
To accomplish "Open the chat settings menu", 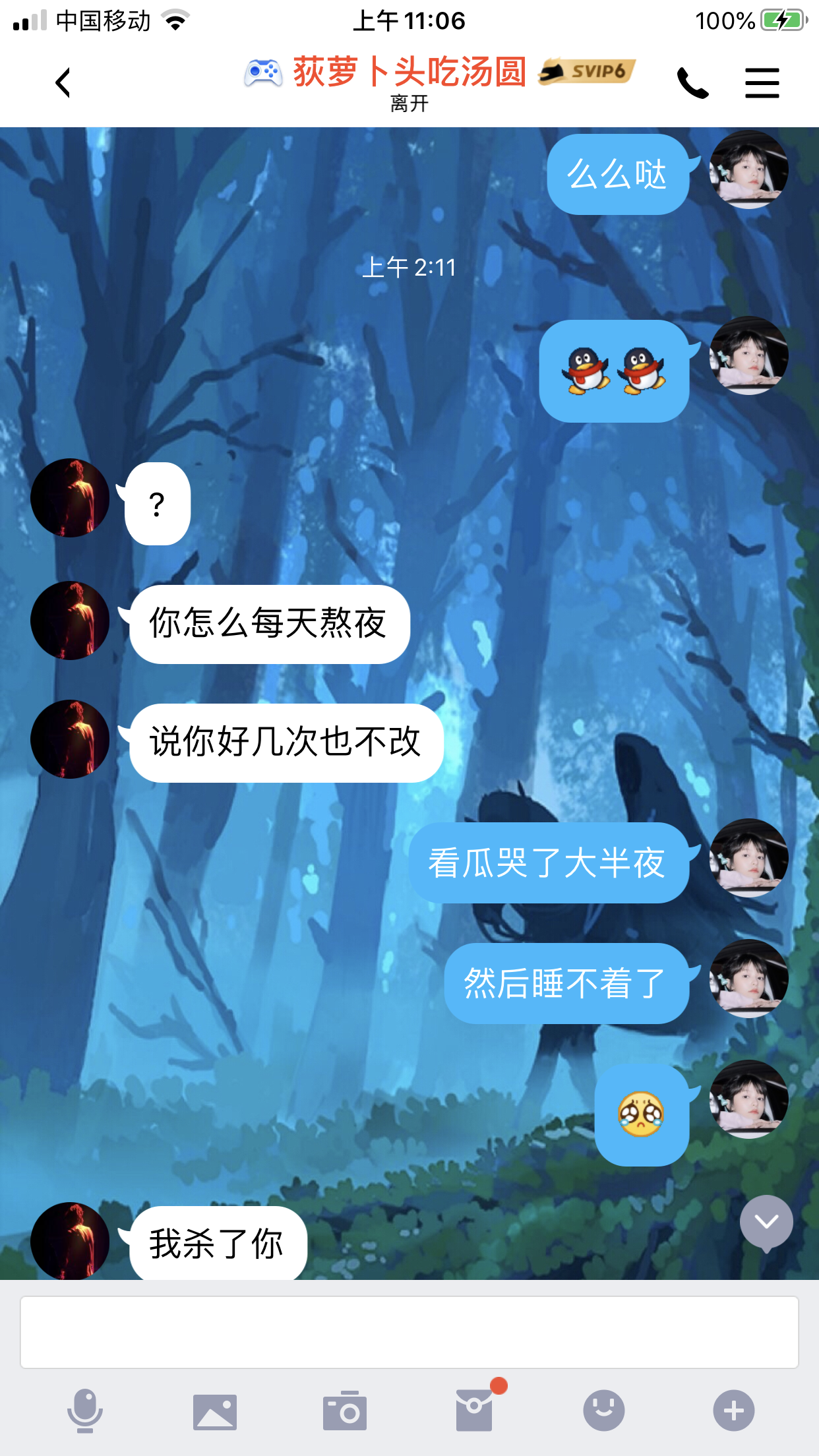I will [x=762, y=83].
